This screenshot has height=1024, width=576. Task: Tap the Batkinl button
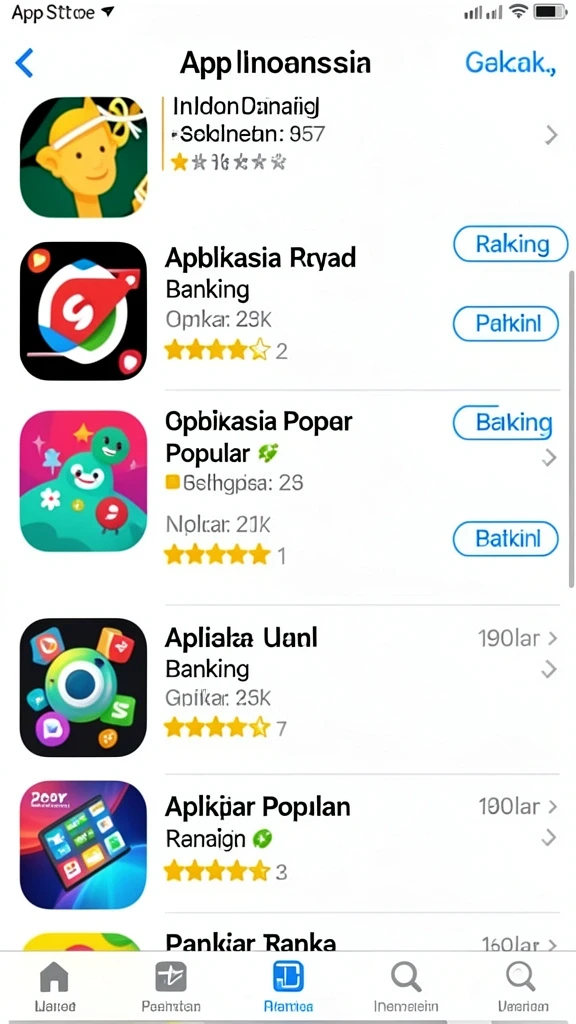506,539
